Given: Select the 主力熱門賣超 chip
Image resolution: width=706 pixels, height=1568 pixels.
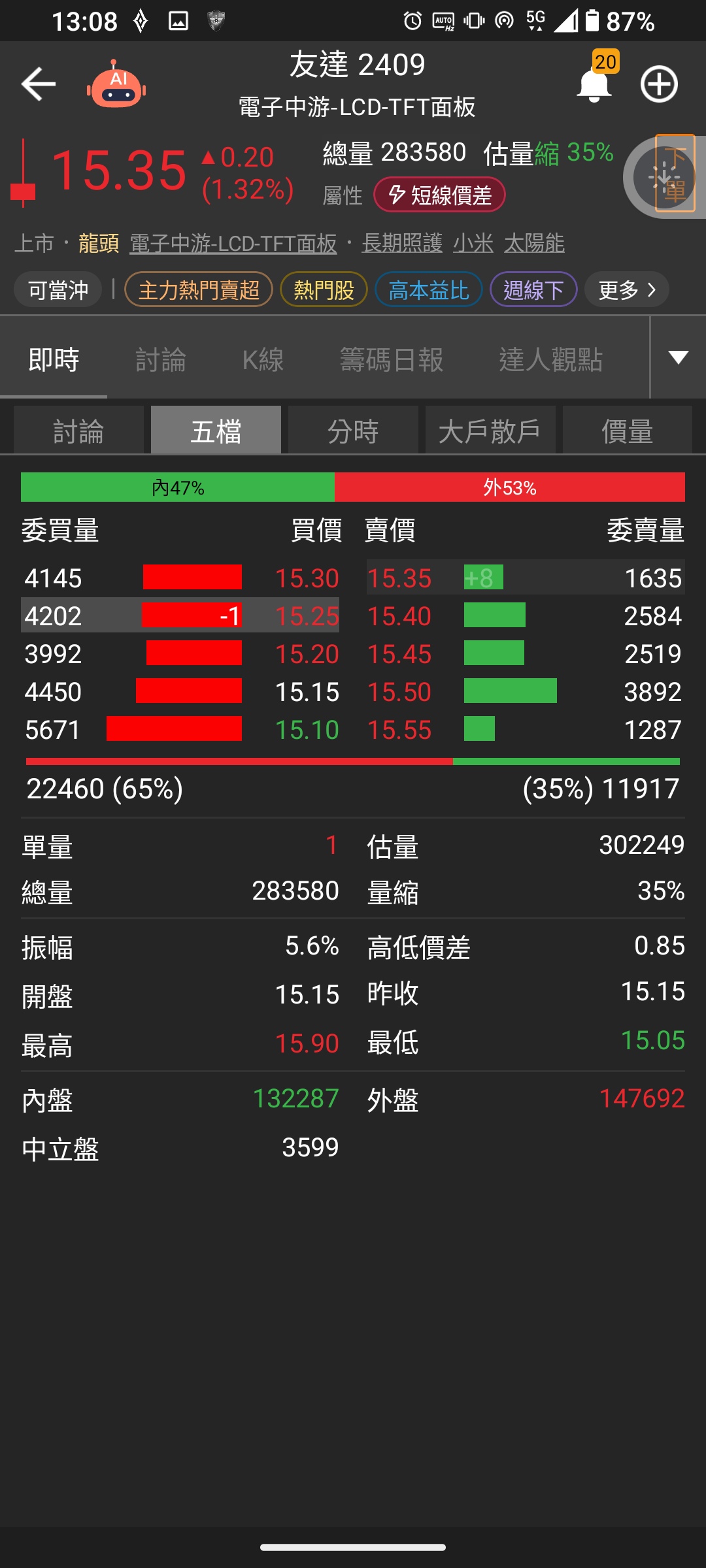Looking at the screenshot, I should point(199,289).
